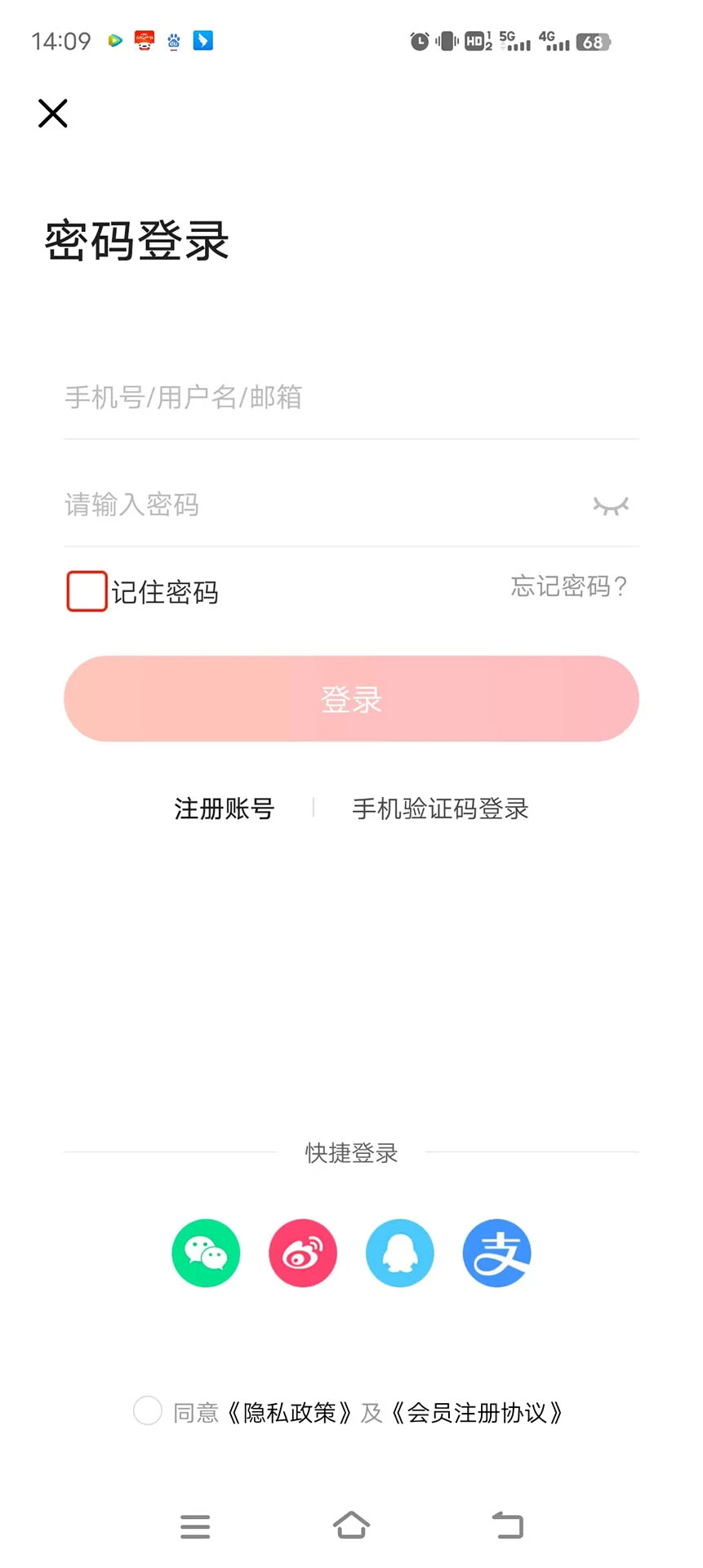Screen dimensions: 703x1568
Task: Log in with Alipay
Action: click(496, 1253)
